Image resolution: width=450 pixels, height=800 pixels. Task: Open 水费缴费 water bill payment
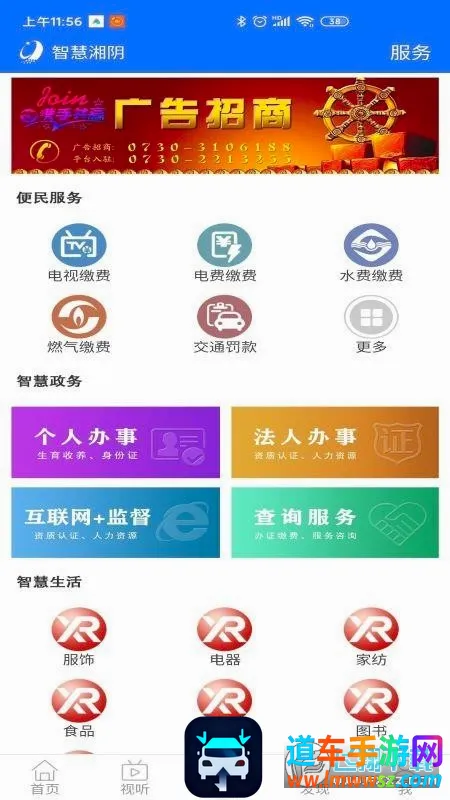click(371, 253)
